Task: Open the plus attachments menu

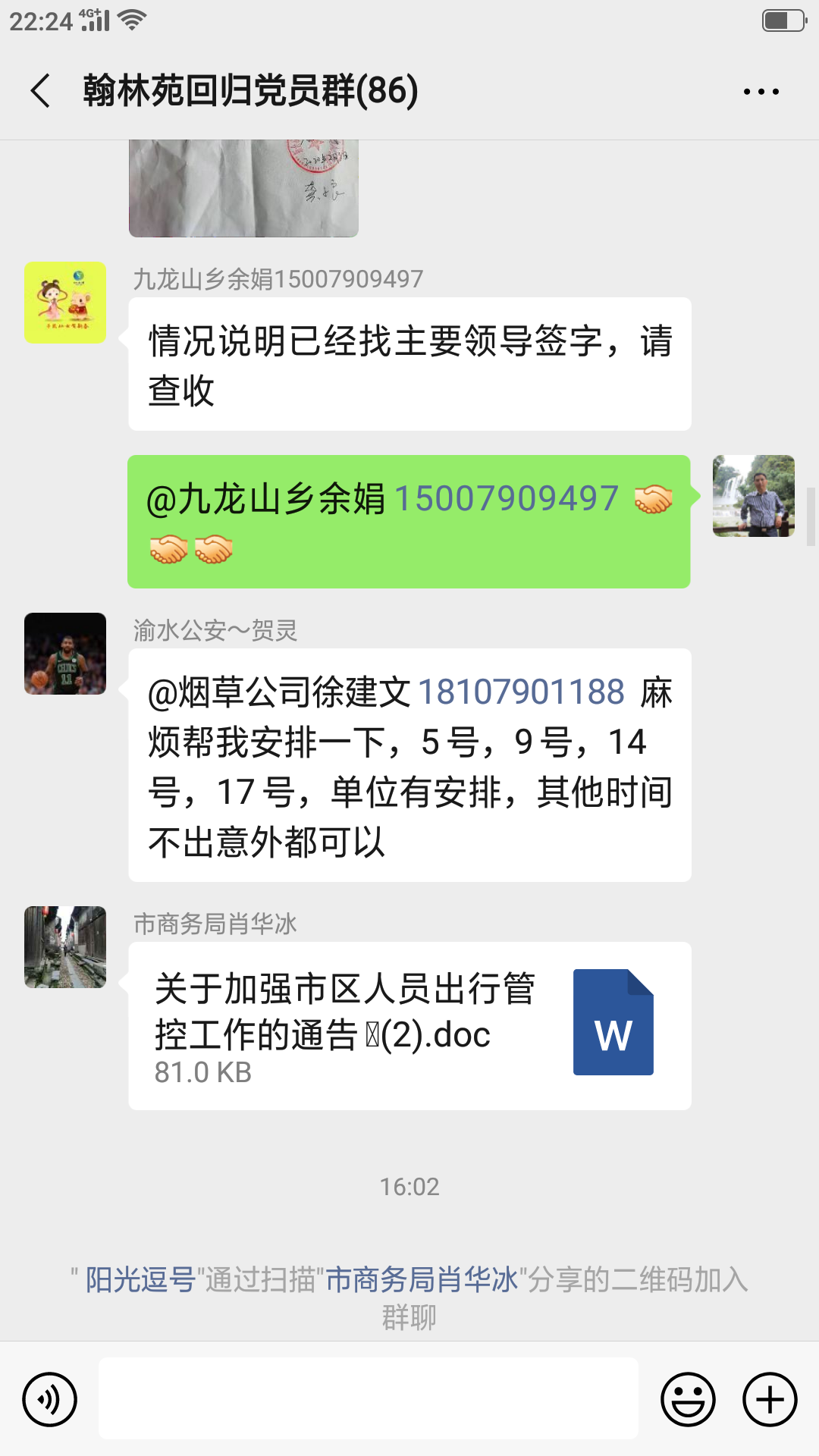Action: (x=770, y=1399)
